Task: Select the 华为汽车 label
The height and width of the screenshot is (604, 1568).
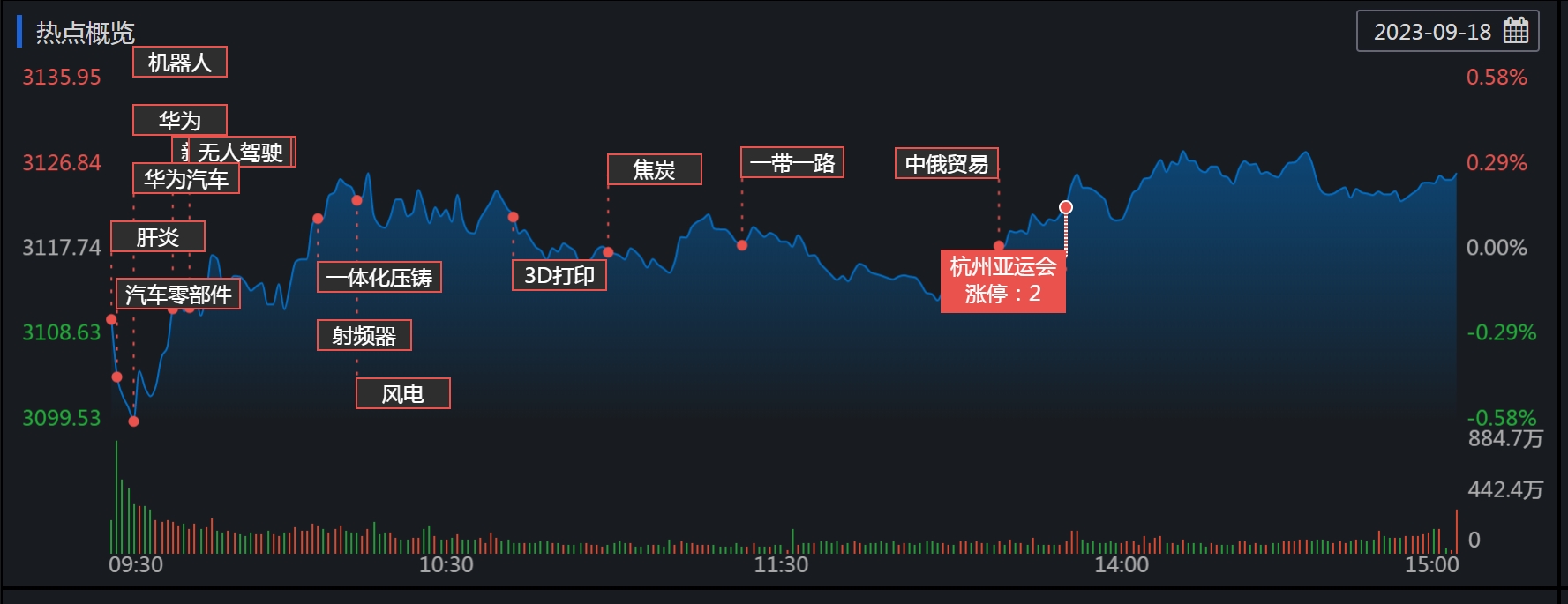Action: coord(186,179)
